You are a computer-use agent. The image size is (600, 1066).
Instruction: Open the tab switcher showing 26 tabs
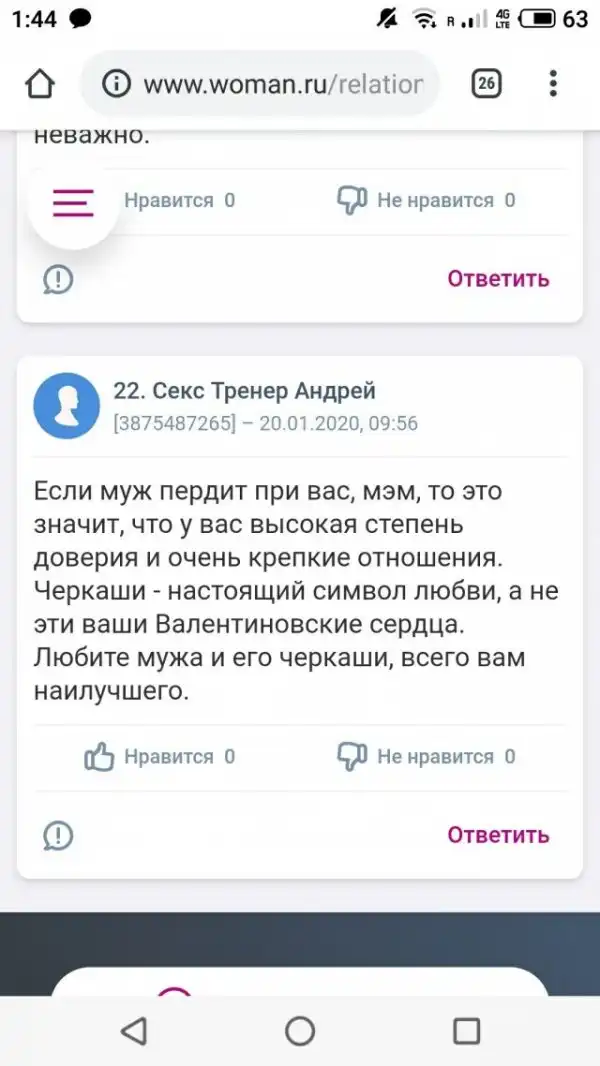coord(486,84)
